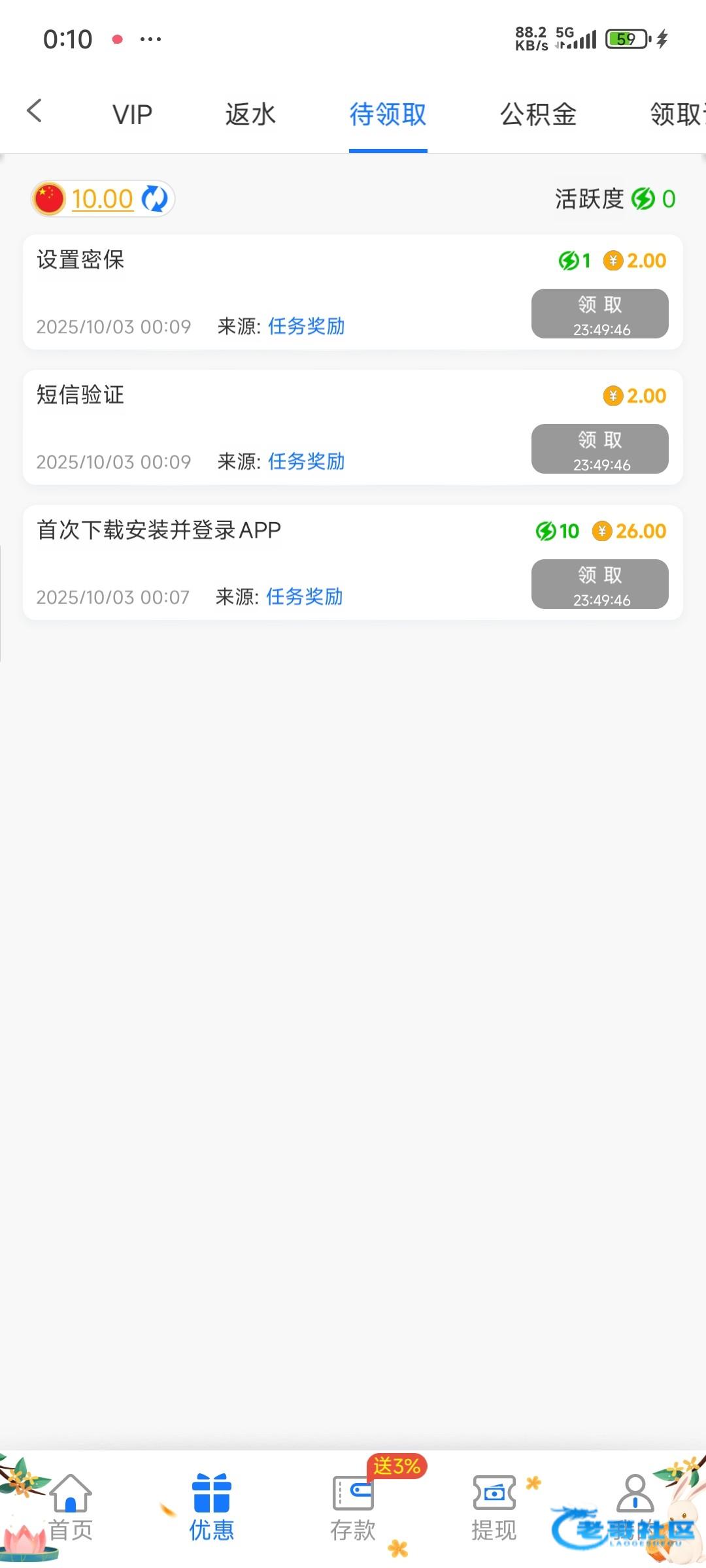Claim the 短信验证 reward
The image size is (706, 1568).
[599, 449]
